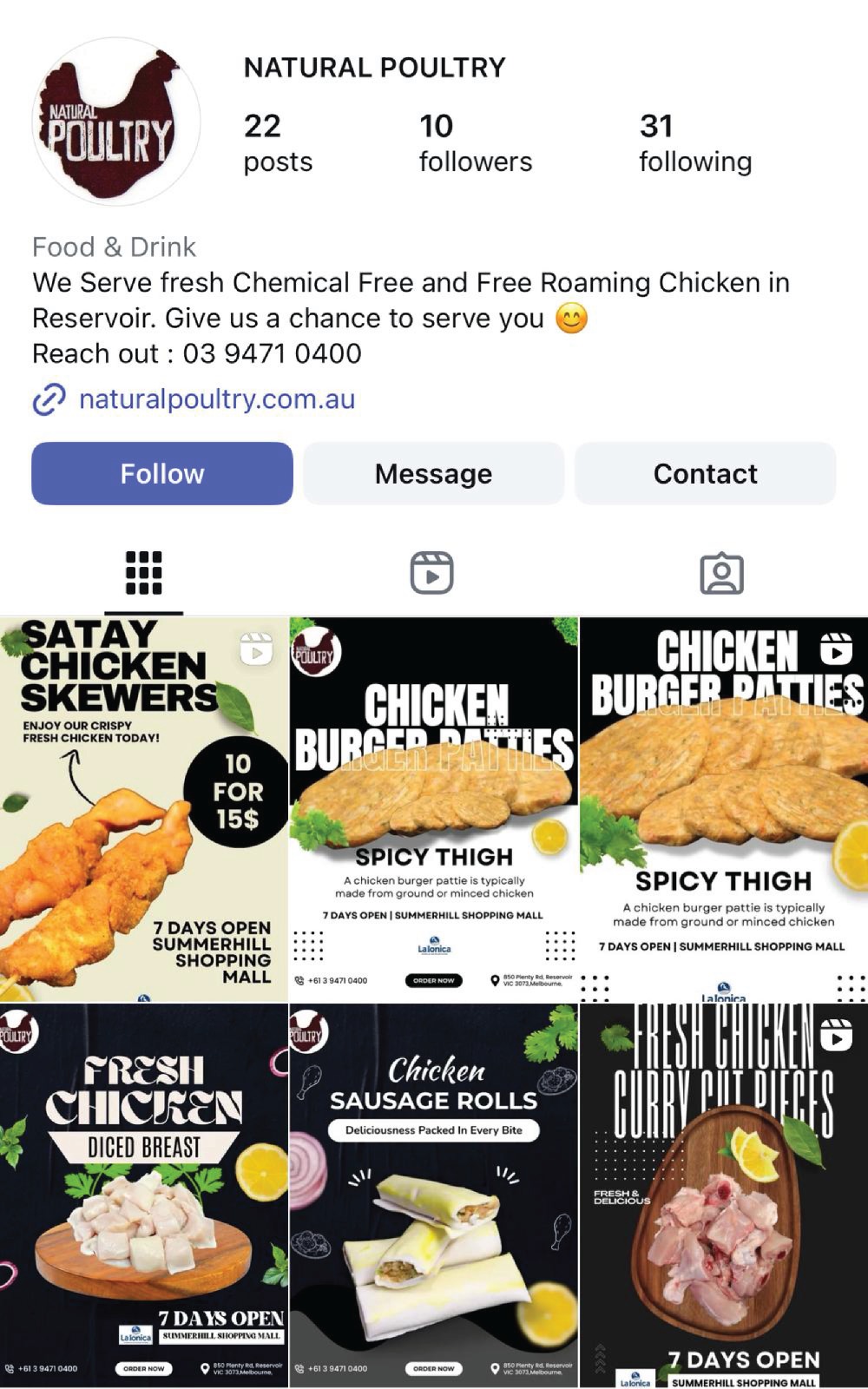The image size is (868, 1389).
Task: View the 31 following list
Action: pyautogui.click(x=695, y=143)
